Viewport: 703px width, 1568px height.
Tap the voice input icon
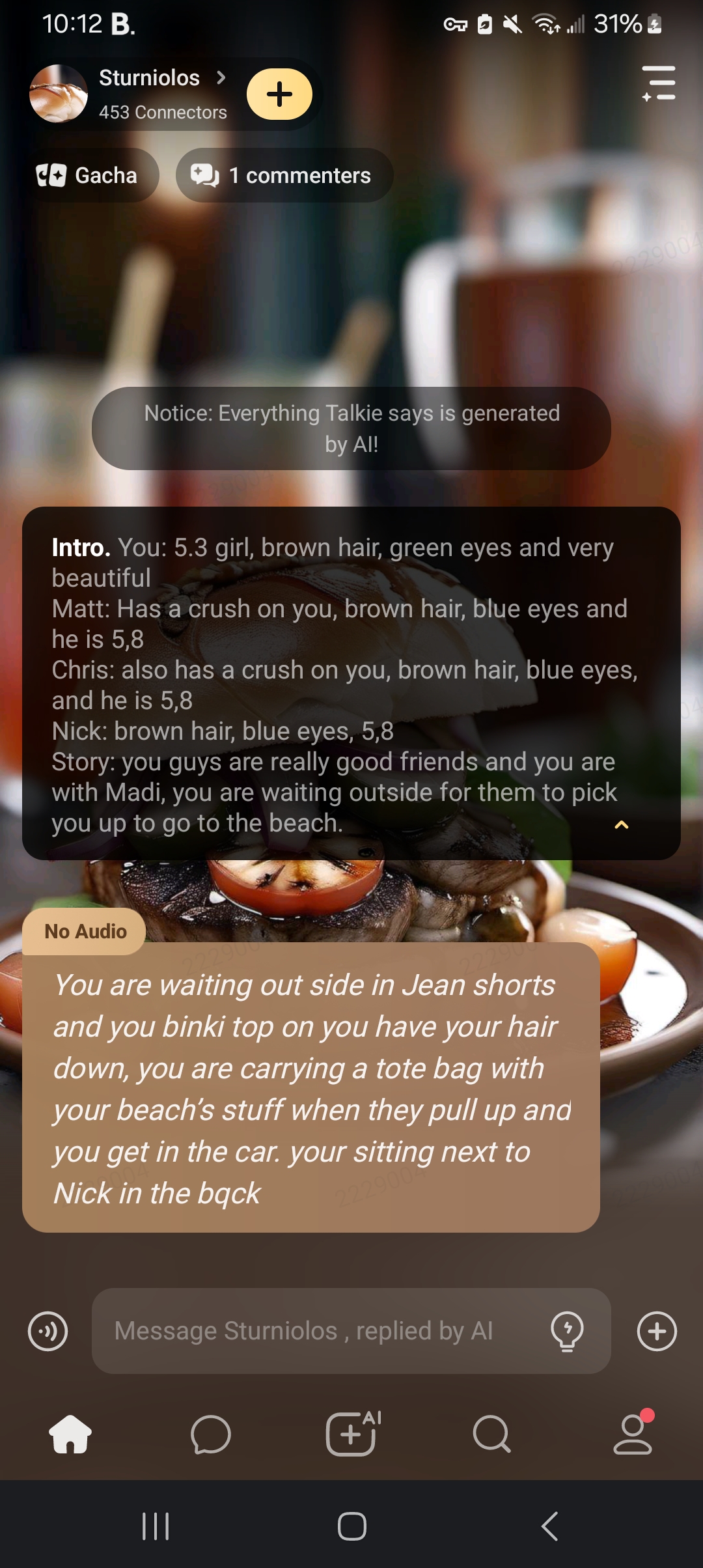[48, 1331]
